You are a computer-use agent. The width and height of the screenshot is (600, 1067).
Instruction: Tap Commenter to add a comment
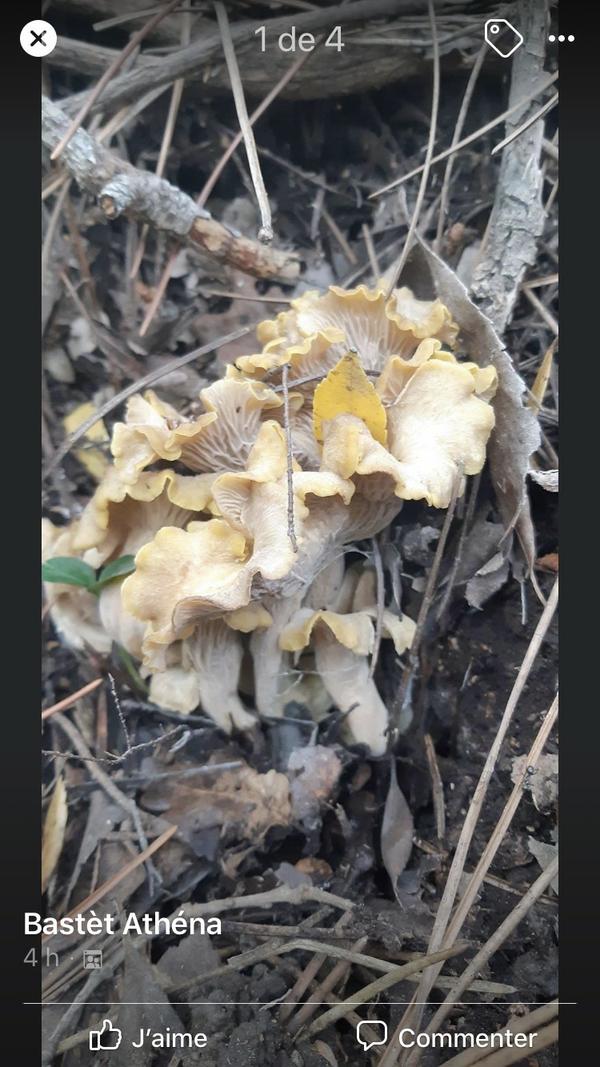tap(447, 1037)
